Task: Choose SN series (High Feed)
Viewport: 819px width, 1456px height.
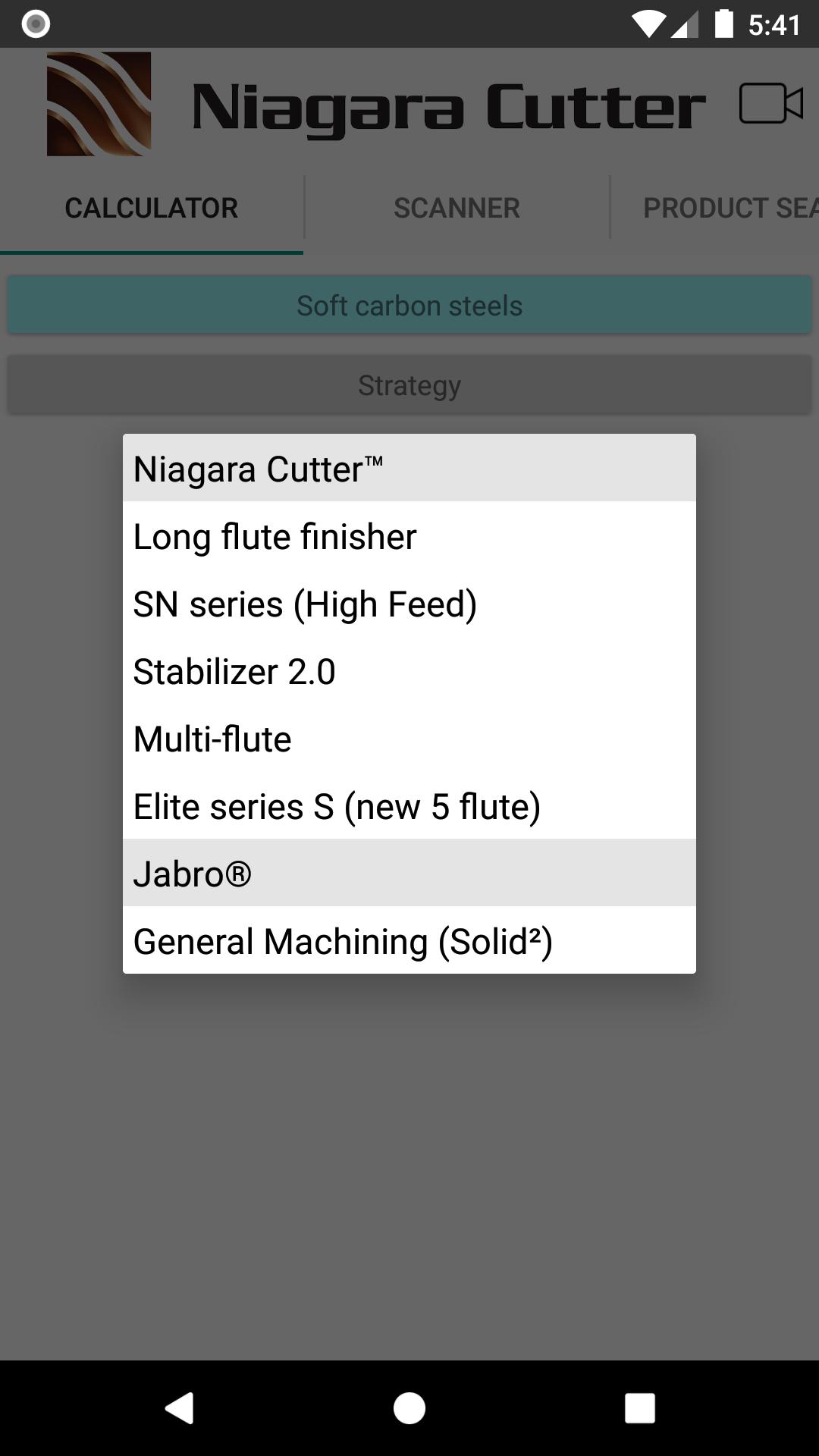Action: click(409, 604)
